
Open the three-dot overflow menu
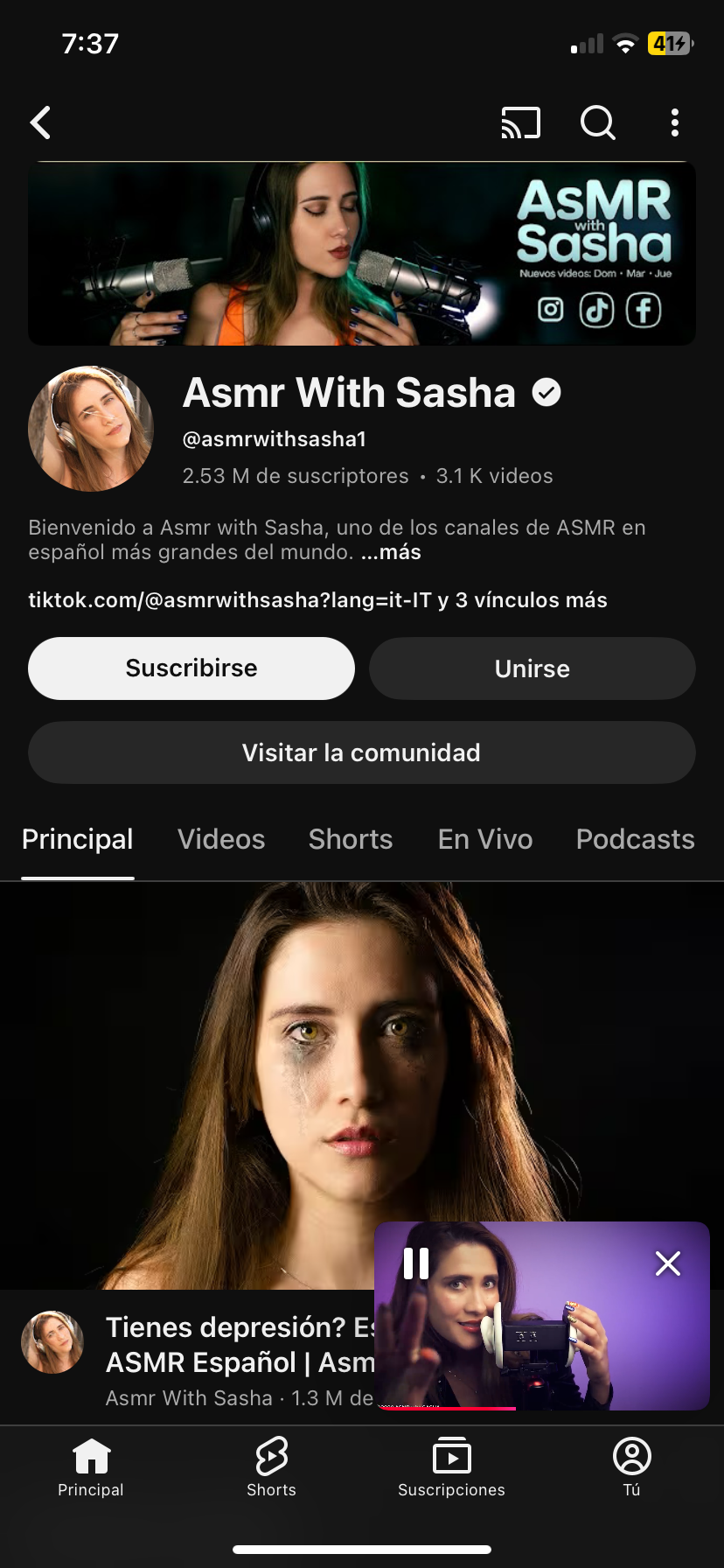pyautogui.click(x=674, y=123)
